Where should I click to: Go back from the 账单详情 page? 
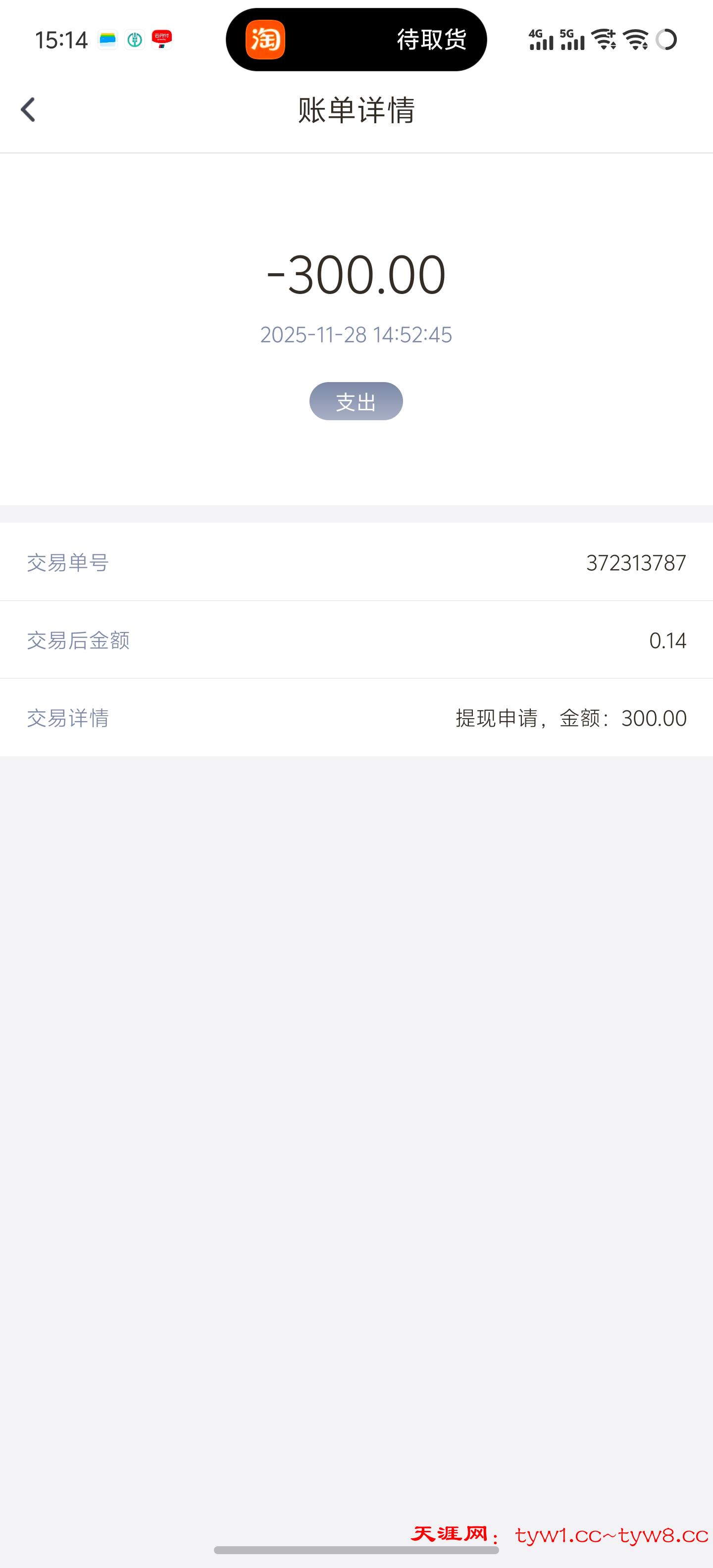[x=28, y=110]
